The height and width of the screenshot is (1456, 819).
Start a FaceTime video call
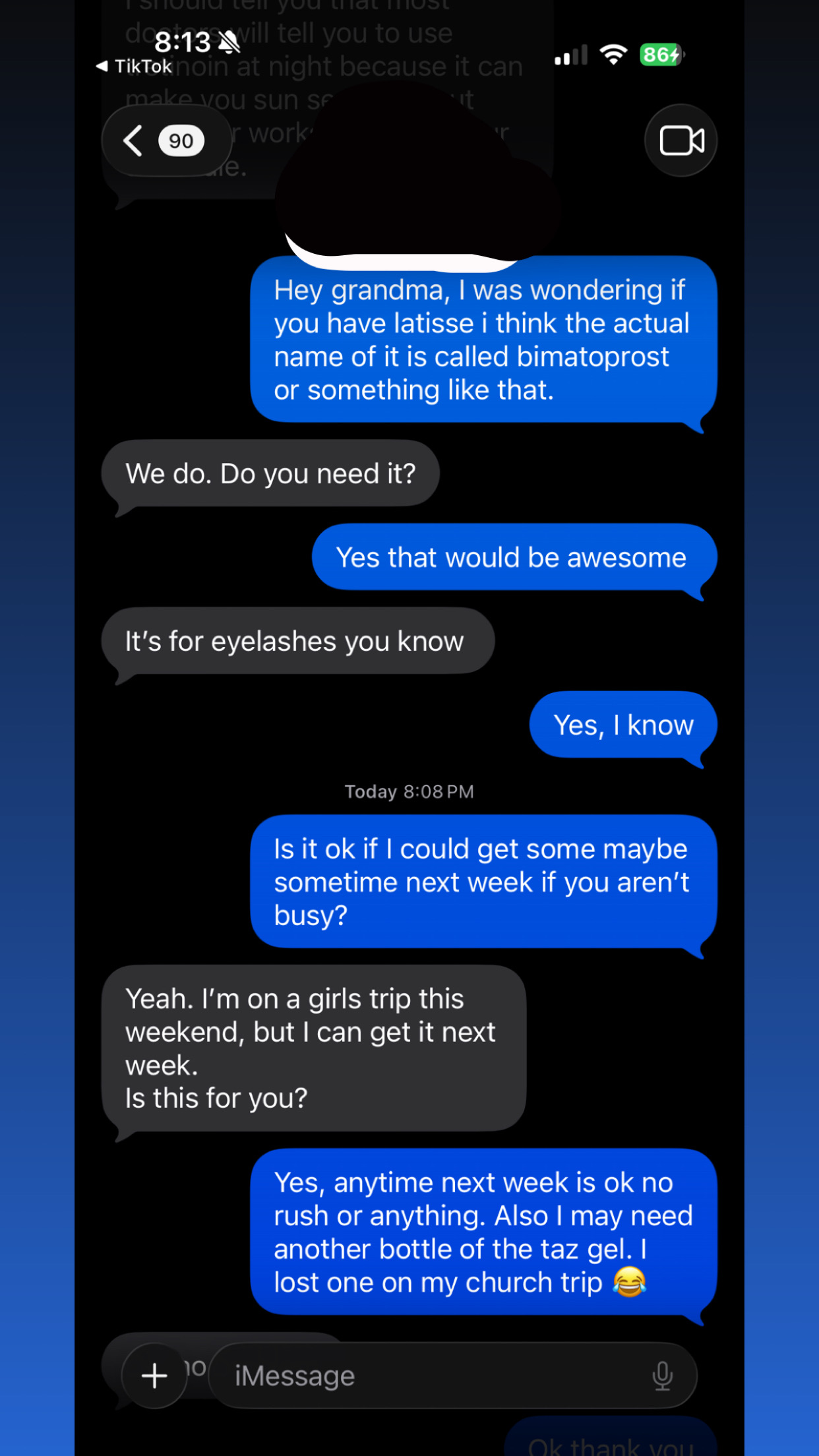681,140
